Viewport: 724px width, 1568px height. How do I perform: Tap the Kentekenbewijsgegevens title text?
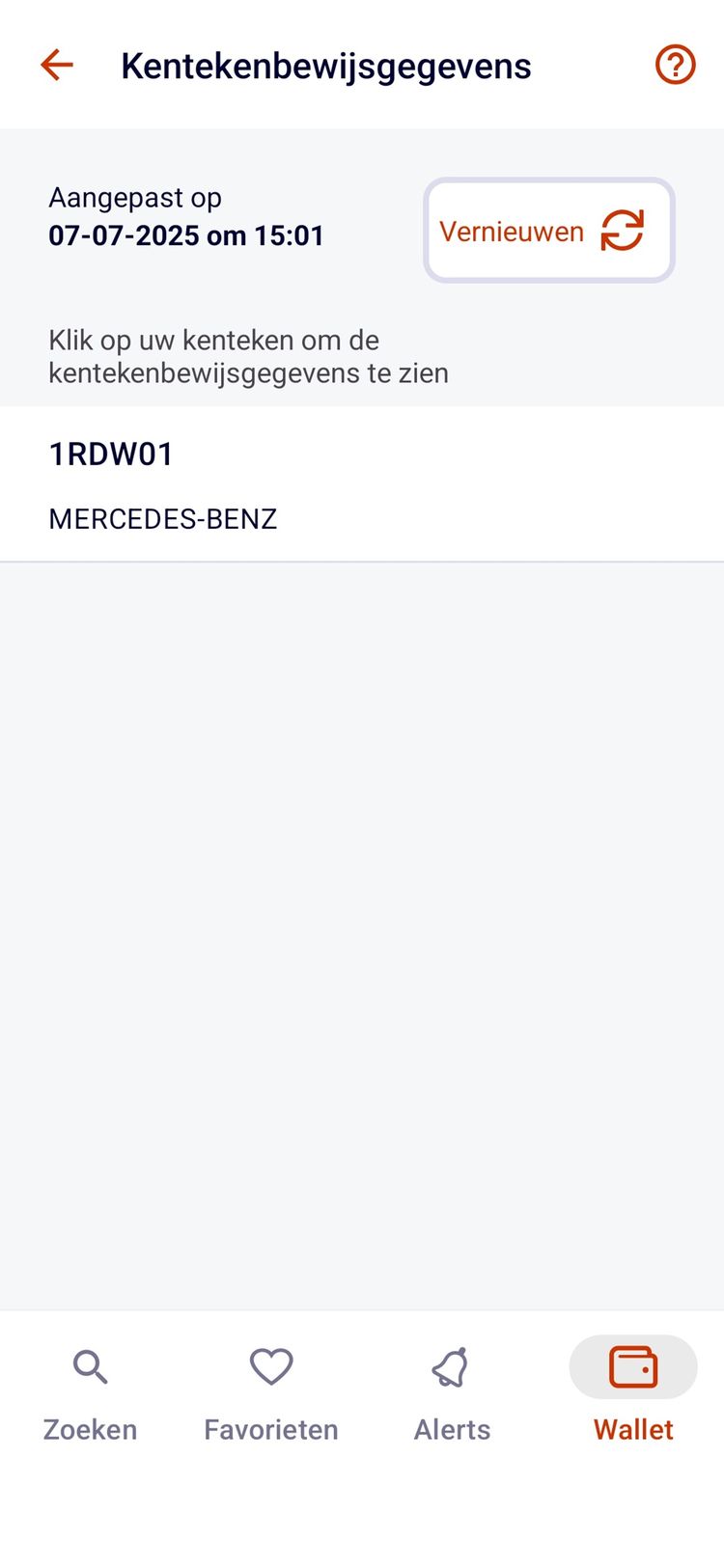[x=325, y=65]
